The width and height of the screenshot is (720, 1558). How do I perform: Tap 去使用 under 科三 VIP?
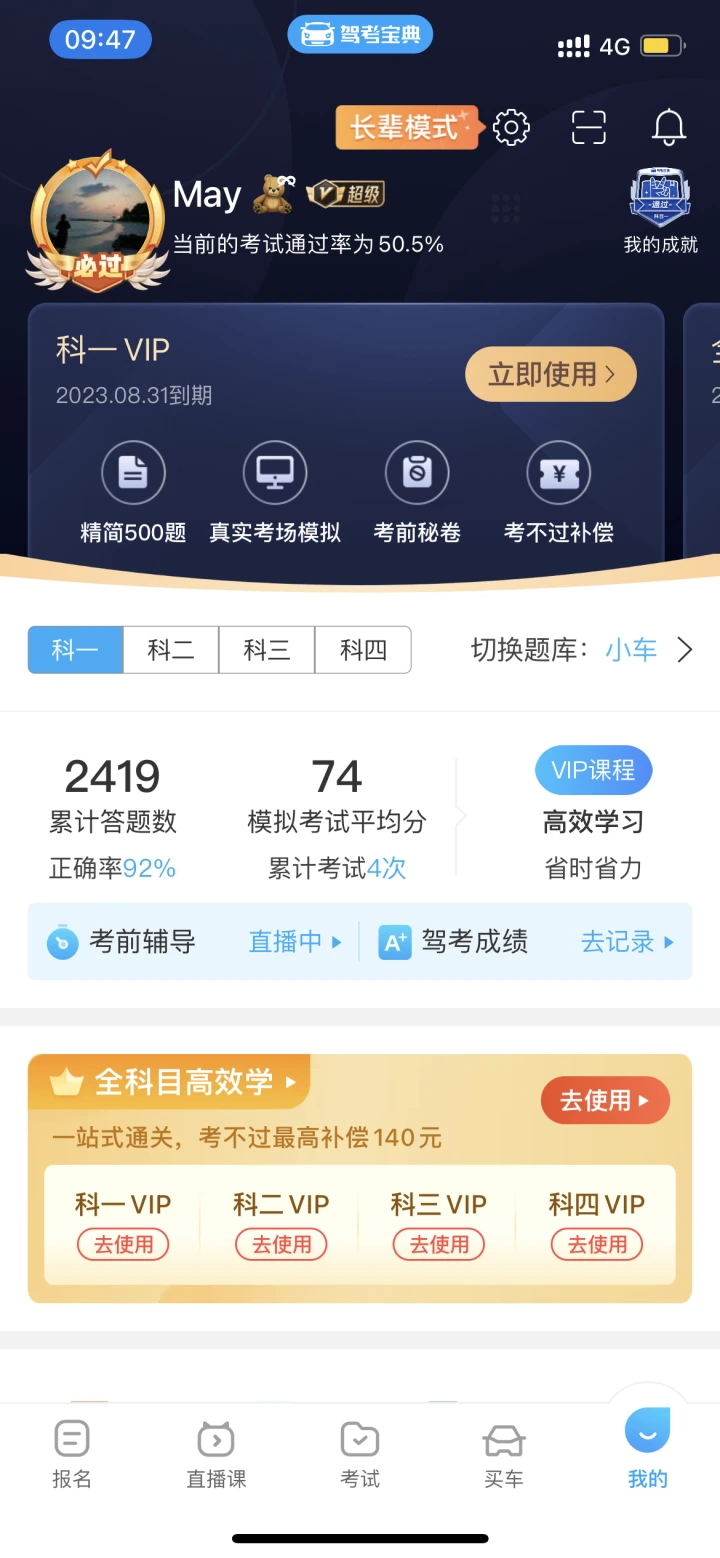click(439, 1245)
